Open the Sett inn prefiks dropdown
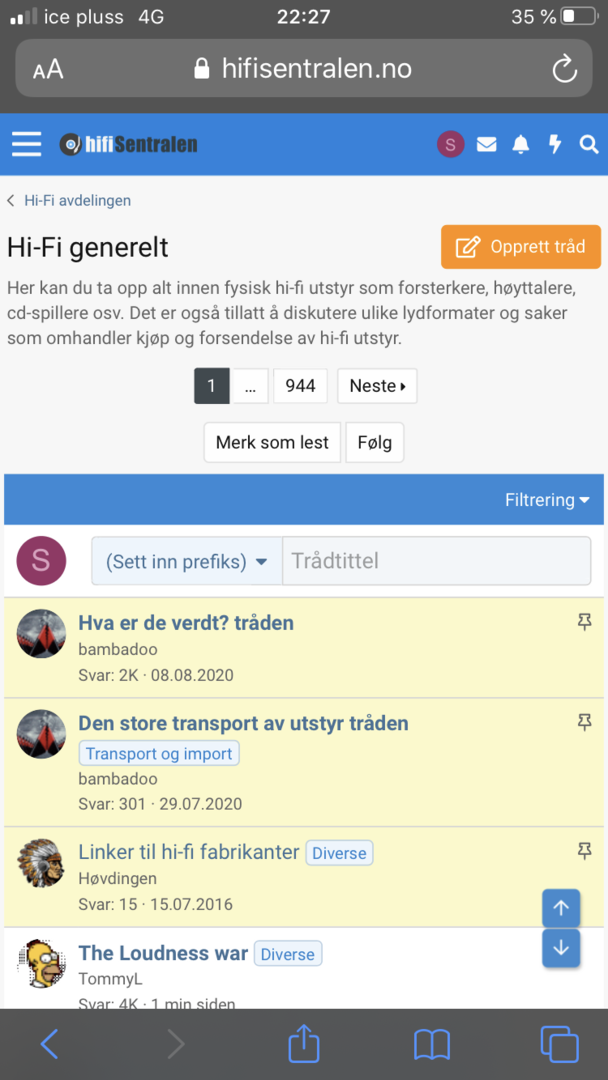Viewport: 608px width, 1080px height. tap(187, 561)
